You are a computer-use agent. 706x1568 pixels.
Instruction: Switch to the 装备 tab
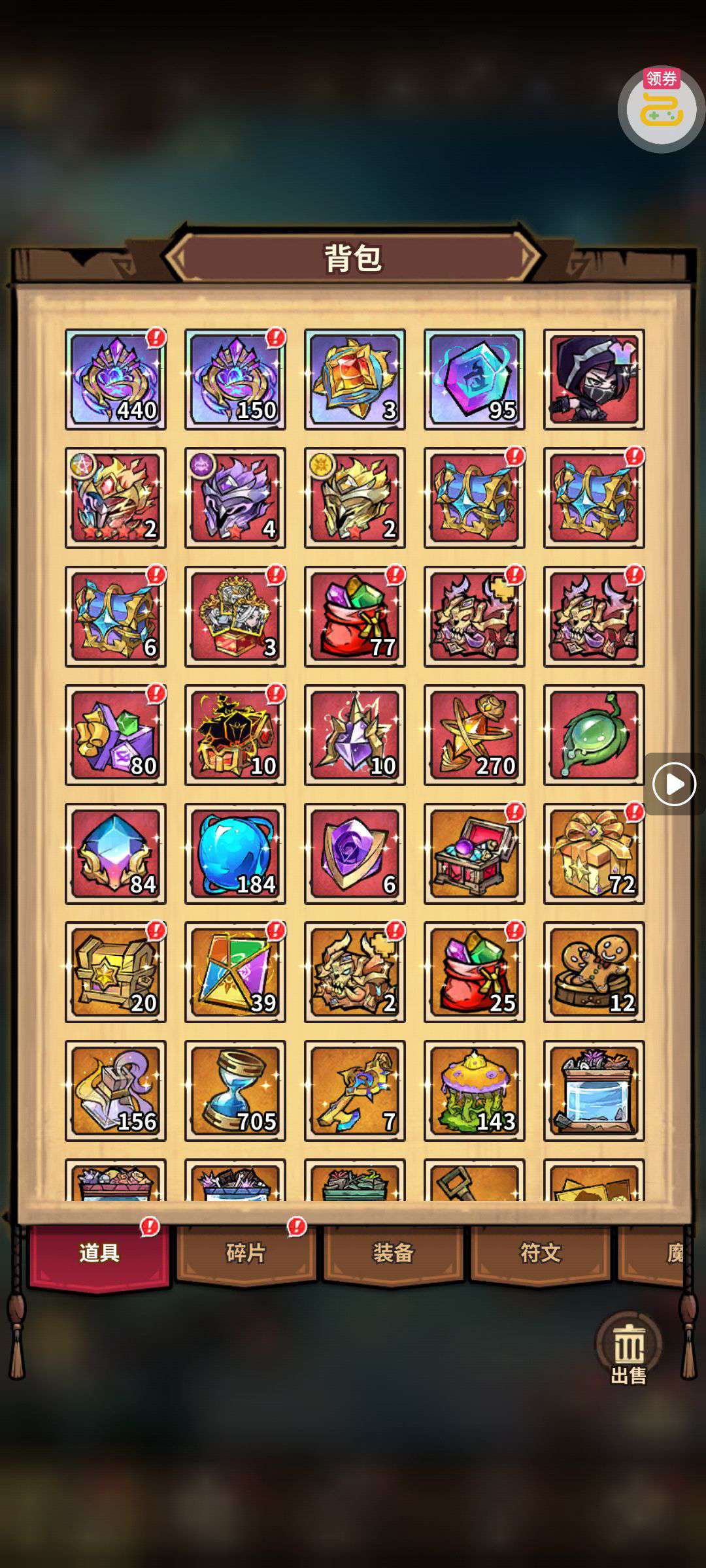[x=393, y=1252]
